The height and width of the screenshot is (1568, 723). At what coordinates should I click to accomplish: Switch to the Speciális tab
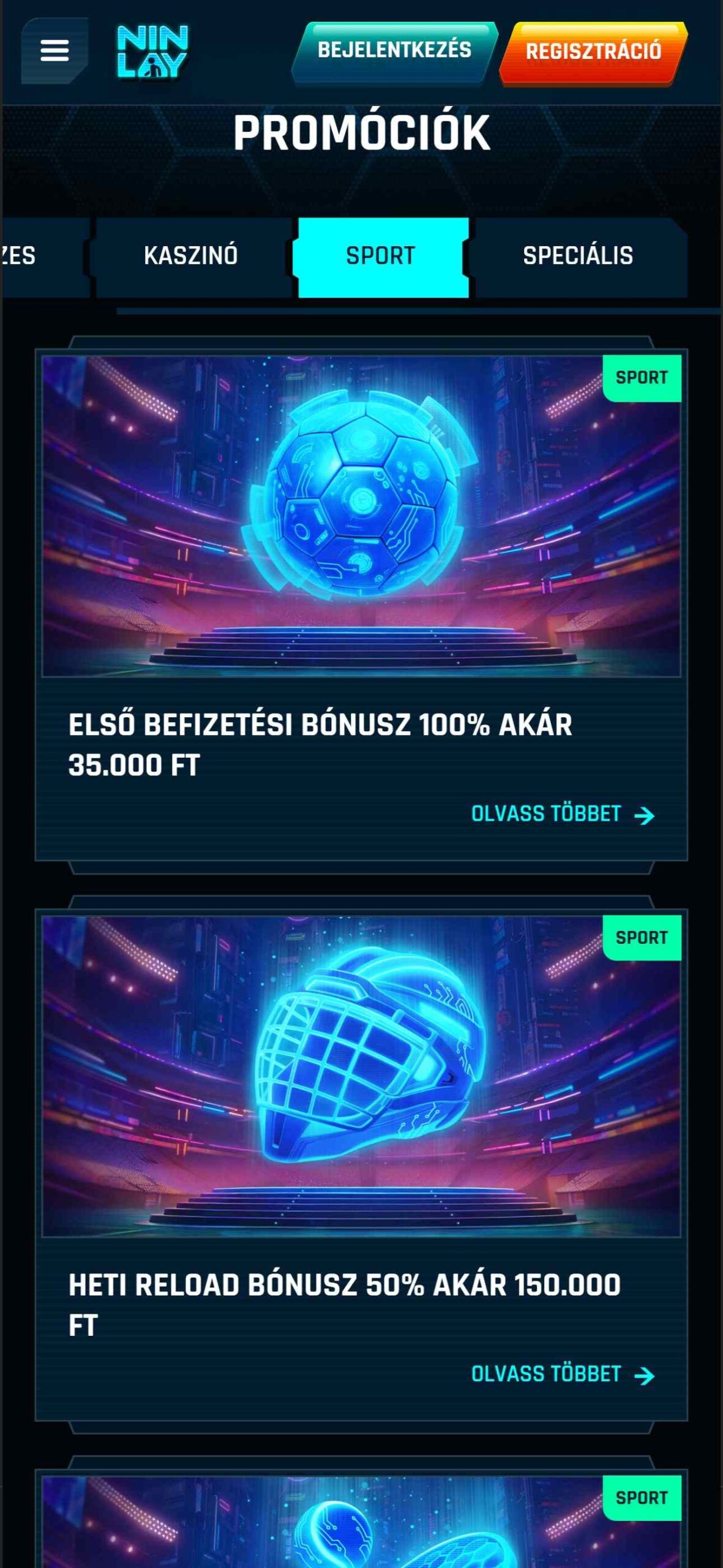(x=579, y=257)
